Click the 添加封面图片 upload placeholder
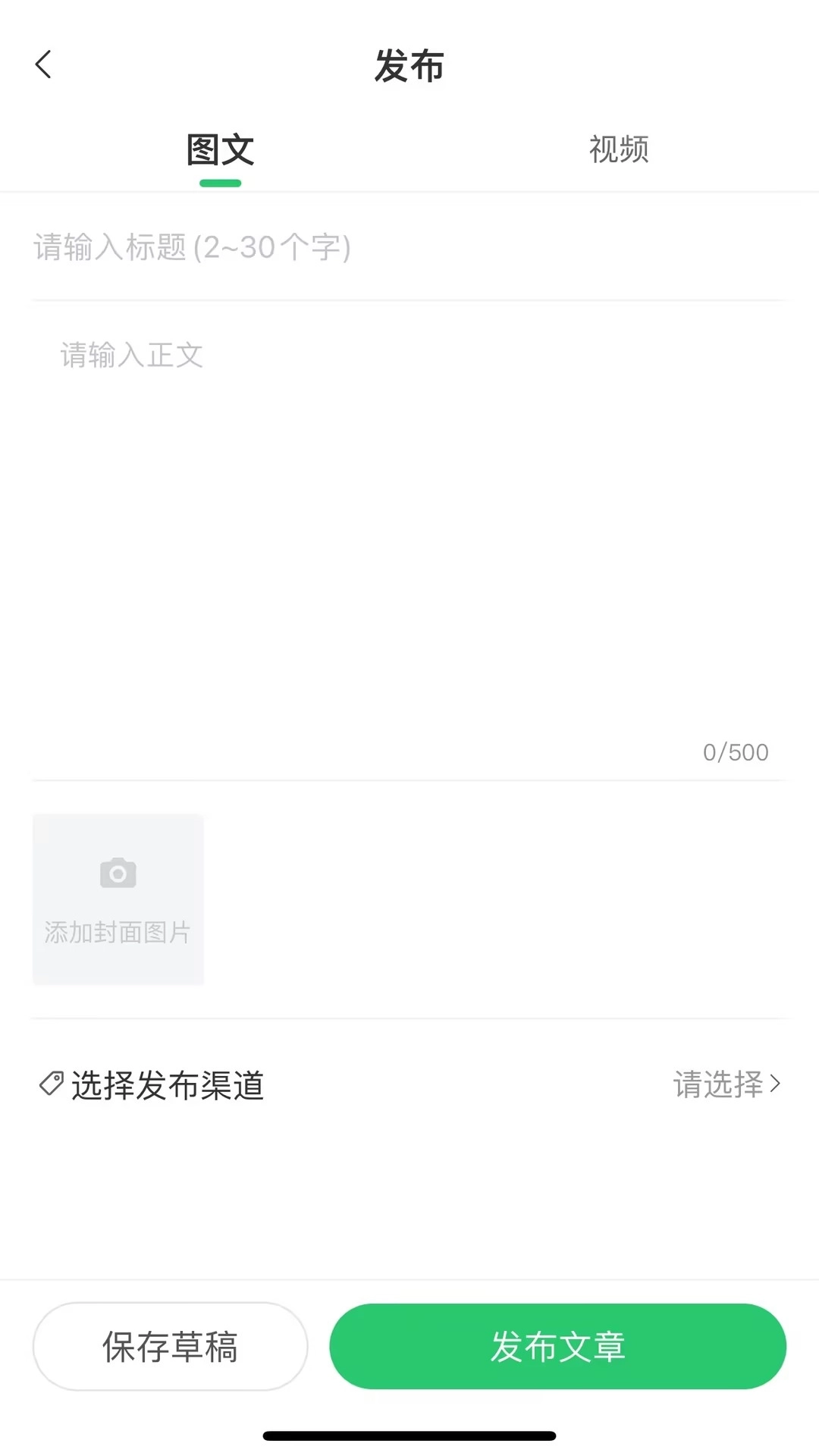The width and height of the screenshot is (819, 1456). (118, 899)
